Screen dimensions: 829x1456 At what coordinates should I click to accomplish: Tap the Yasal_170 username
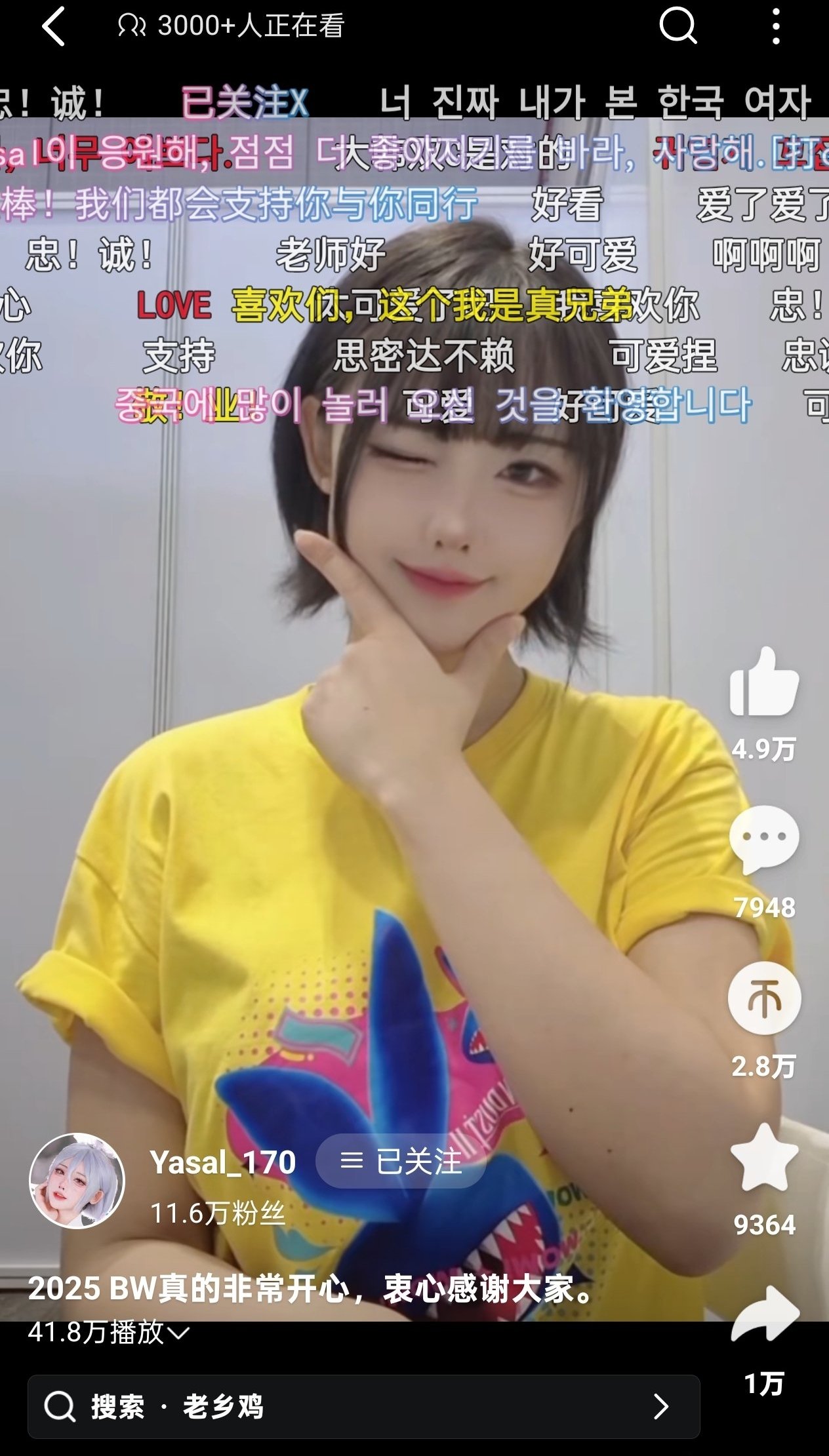223,1162
